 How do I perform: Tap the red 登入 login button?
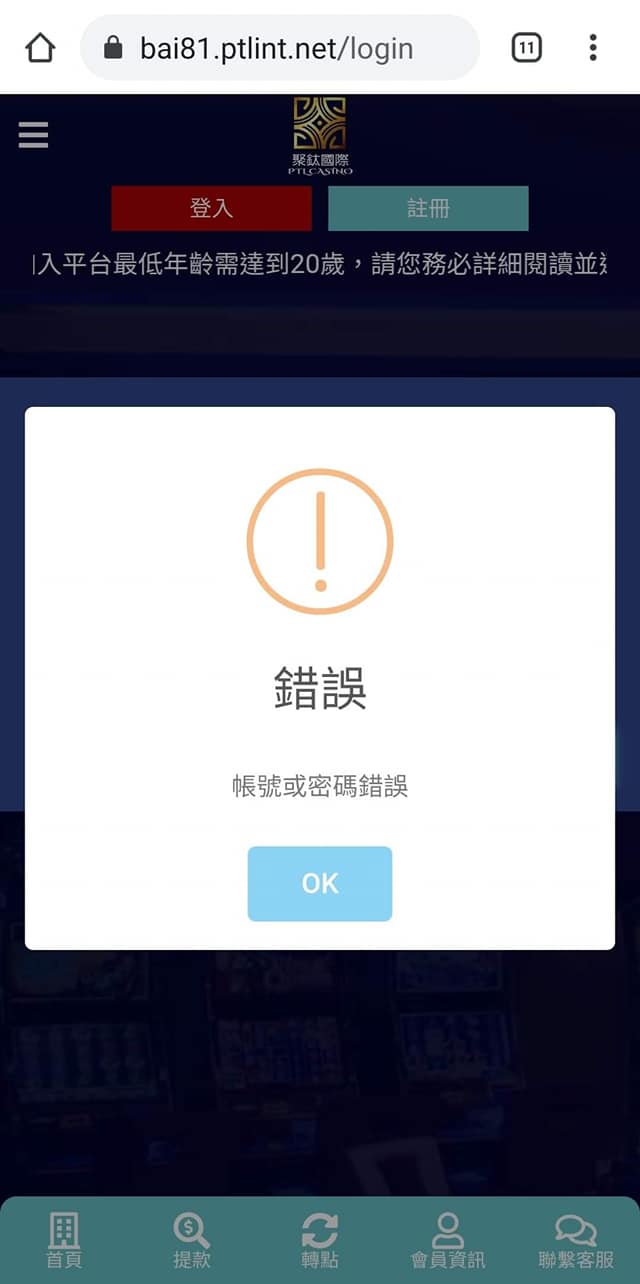point(211,208)
